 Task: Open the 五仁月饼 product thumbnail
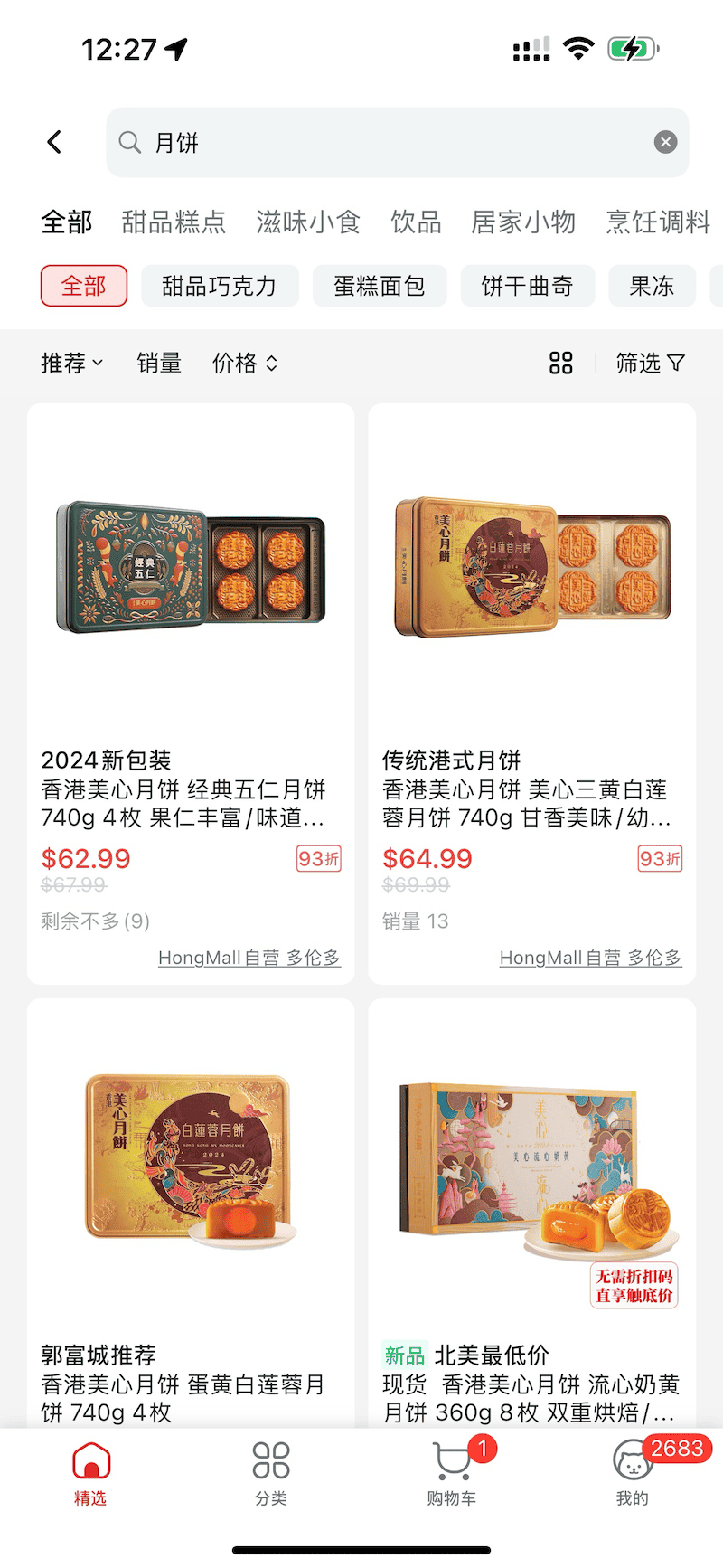pos(190,567)
